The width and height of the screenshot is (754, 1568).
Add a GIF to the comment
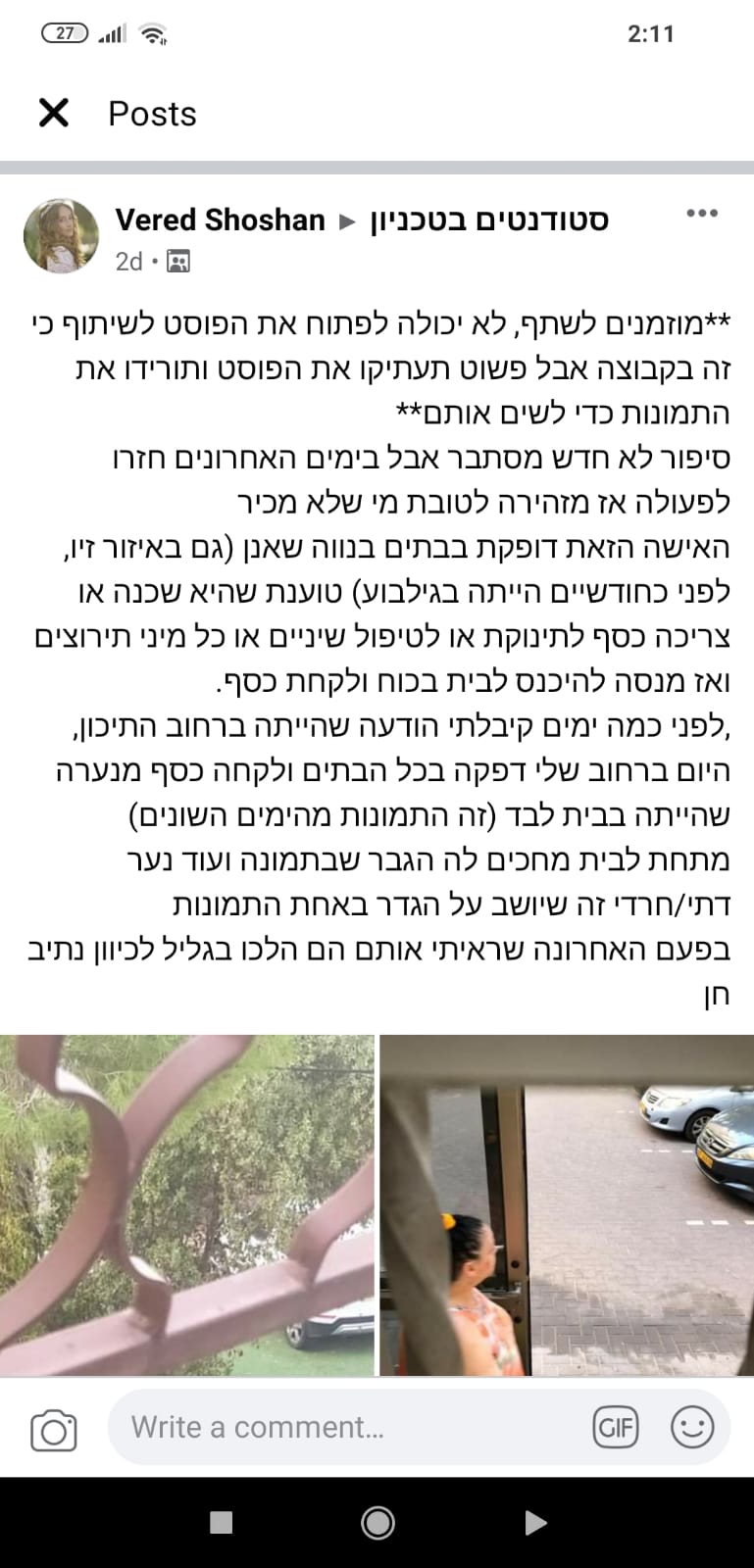(616, 1427)
